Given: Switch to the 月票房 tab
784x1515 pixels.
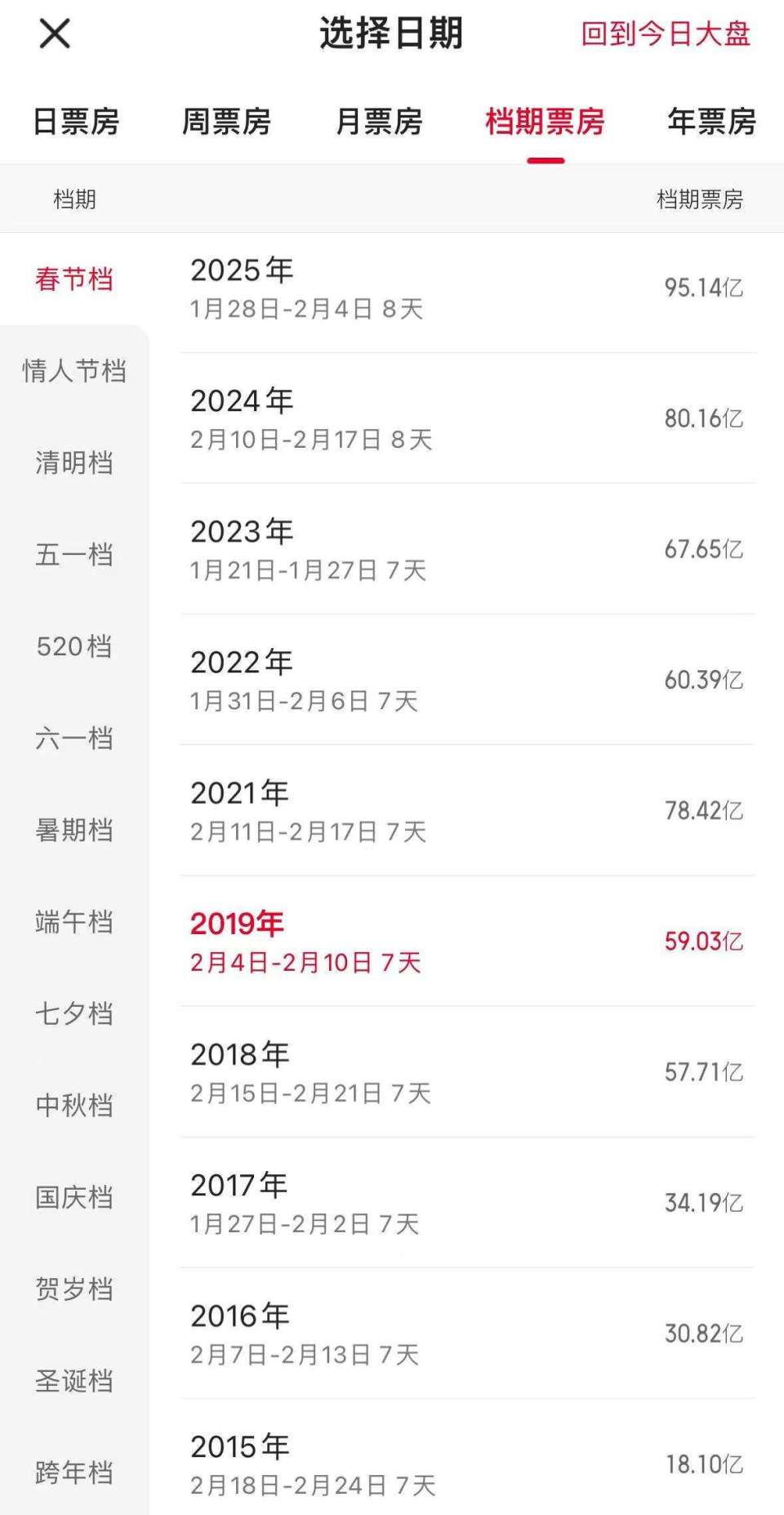Looking at the screenshot, I should coord(379,122).
